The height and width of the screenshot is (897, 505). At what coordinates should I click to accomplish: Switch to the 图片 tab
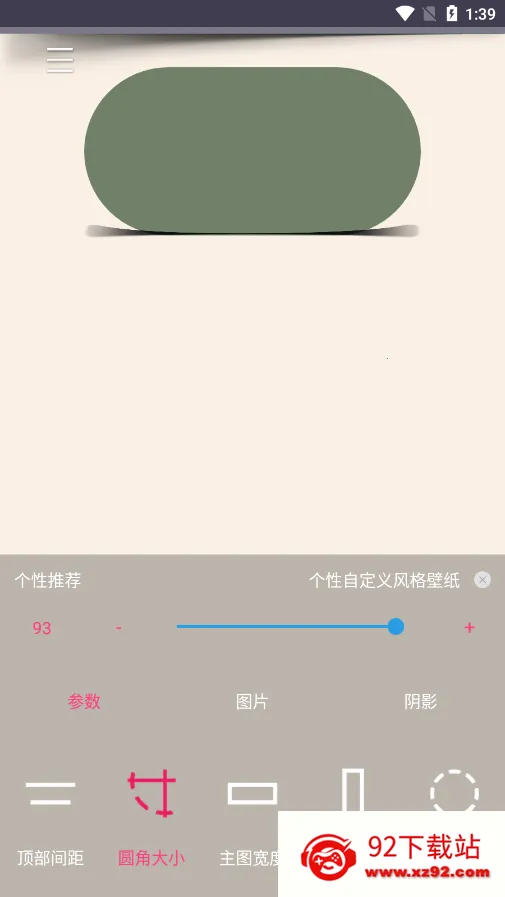coord(252,701)
